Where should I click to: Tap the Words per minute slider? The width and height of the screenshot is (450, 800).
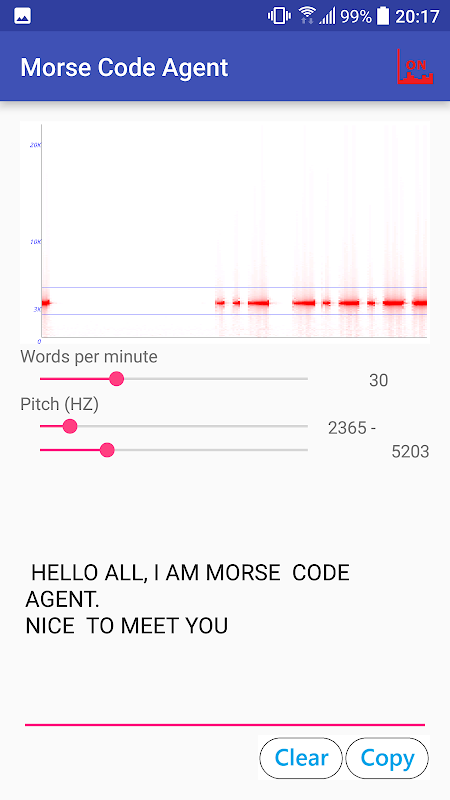[174, 379]
